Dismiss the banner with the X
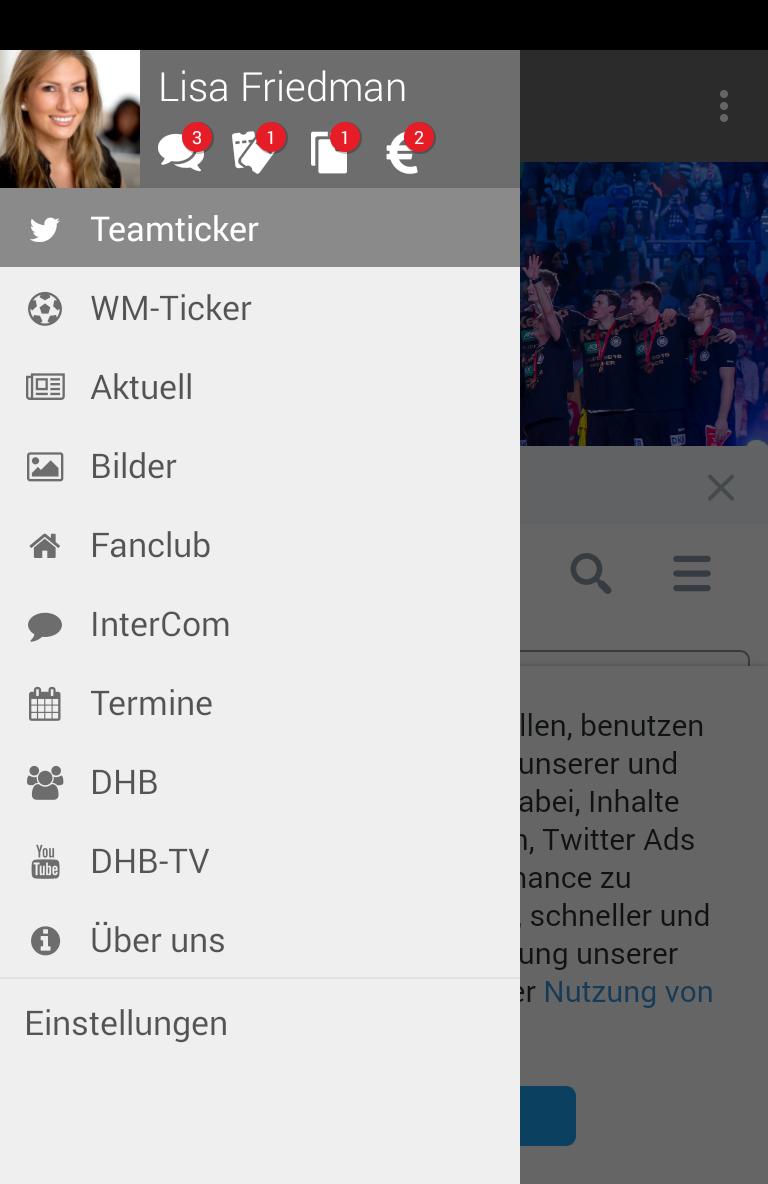The width and height of the screenshot is (768, 1184). 720,488
